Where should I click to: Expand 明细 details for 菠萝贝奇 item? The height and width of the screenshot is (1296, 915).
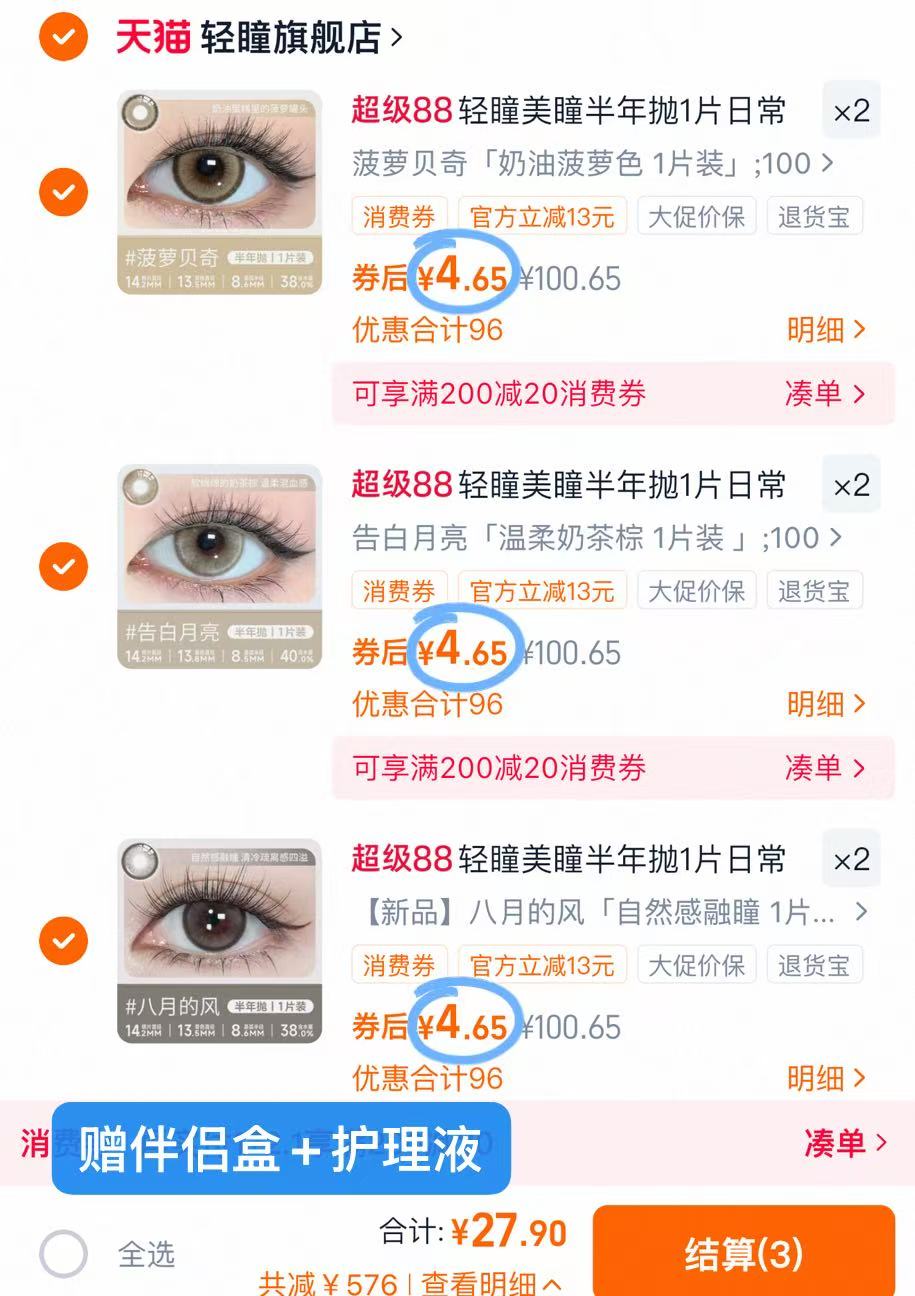coord(821,330)
